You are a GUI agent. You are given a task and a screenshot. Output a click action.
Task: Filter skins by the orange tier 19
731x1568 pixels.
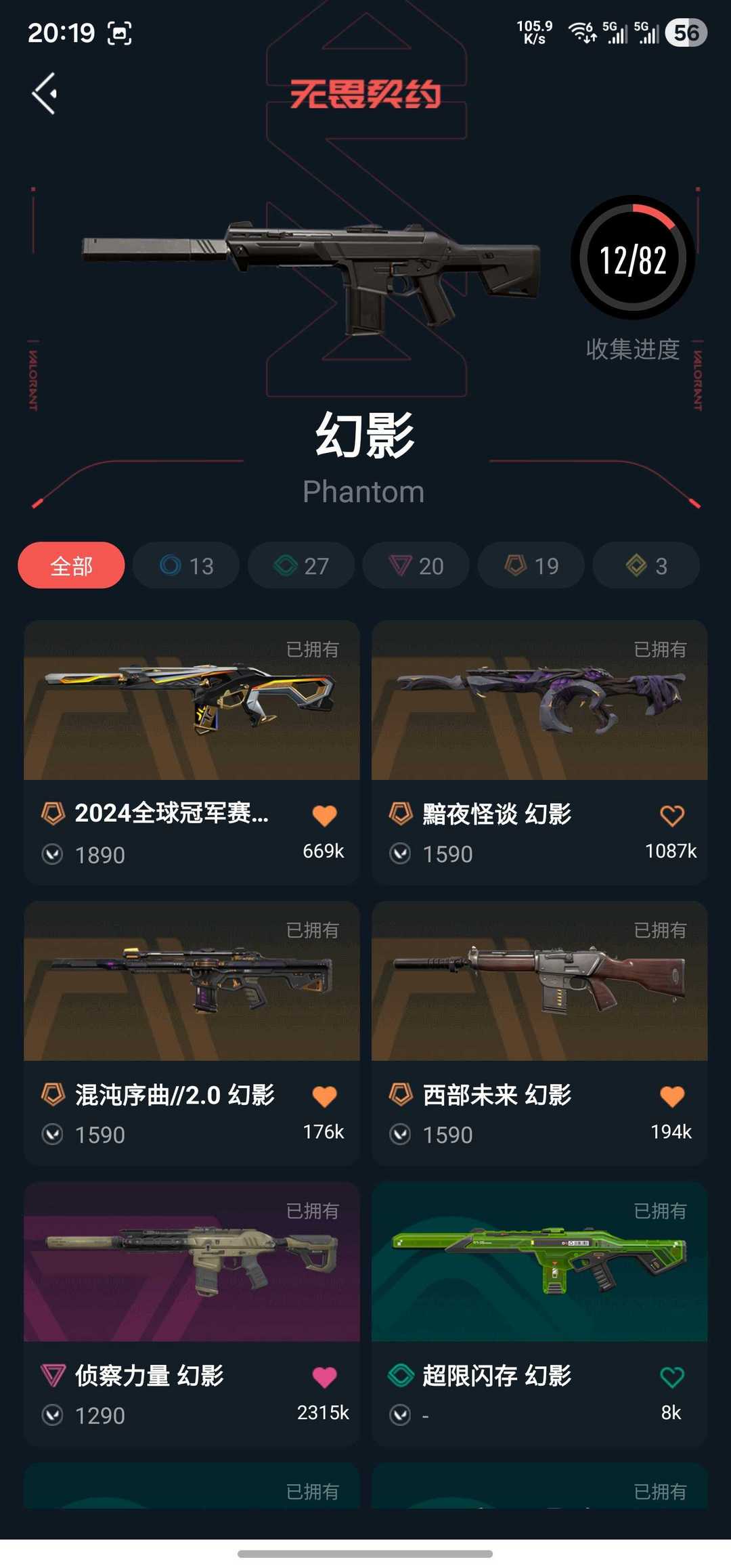tap(531, 565)
